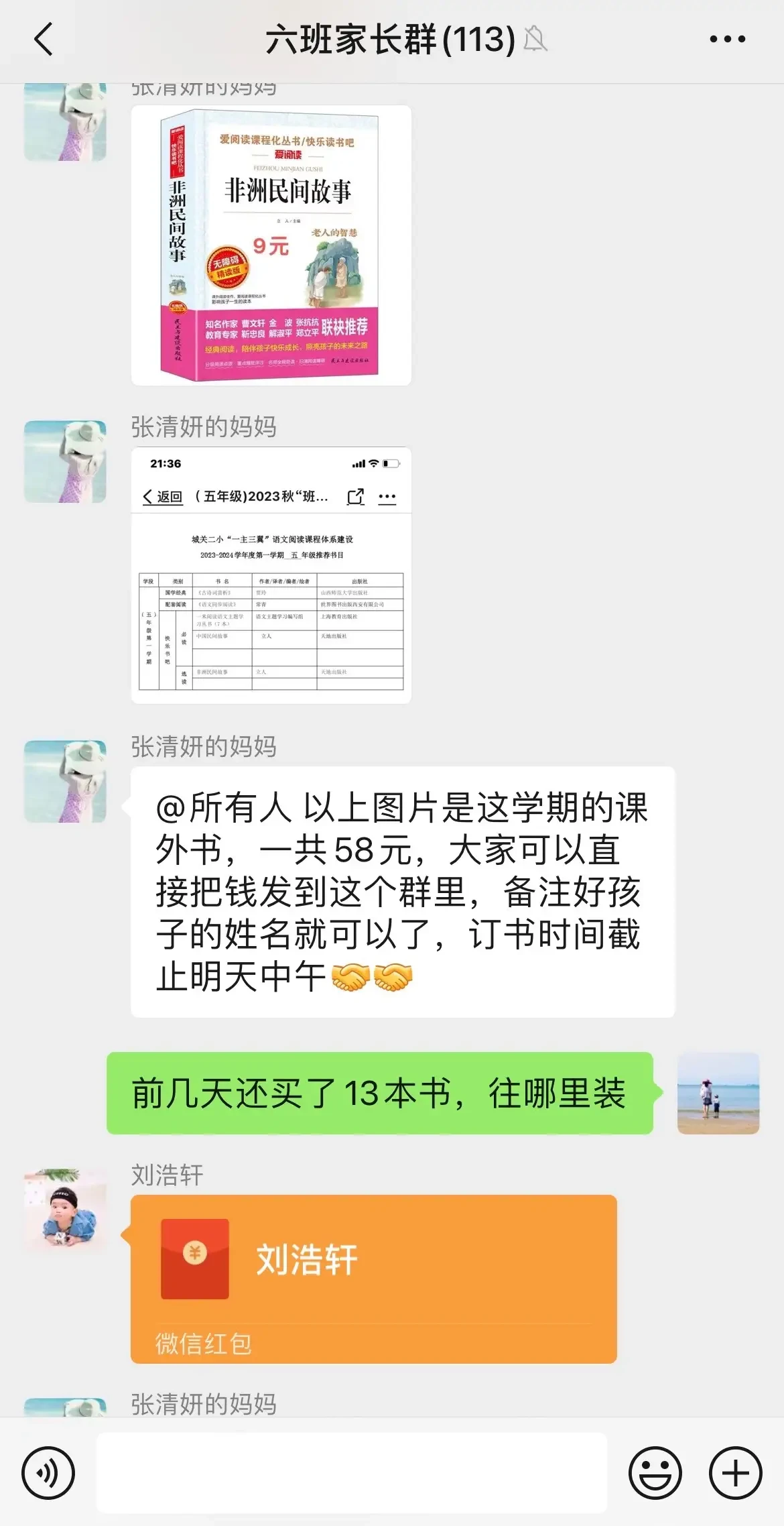The width and height of the screenshot is (784, 1526).
Task: Open the 非洲民间故事 book image
Action: point(271,245)
